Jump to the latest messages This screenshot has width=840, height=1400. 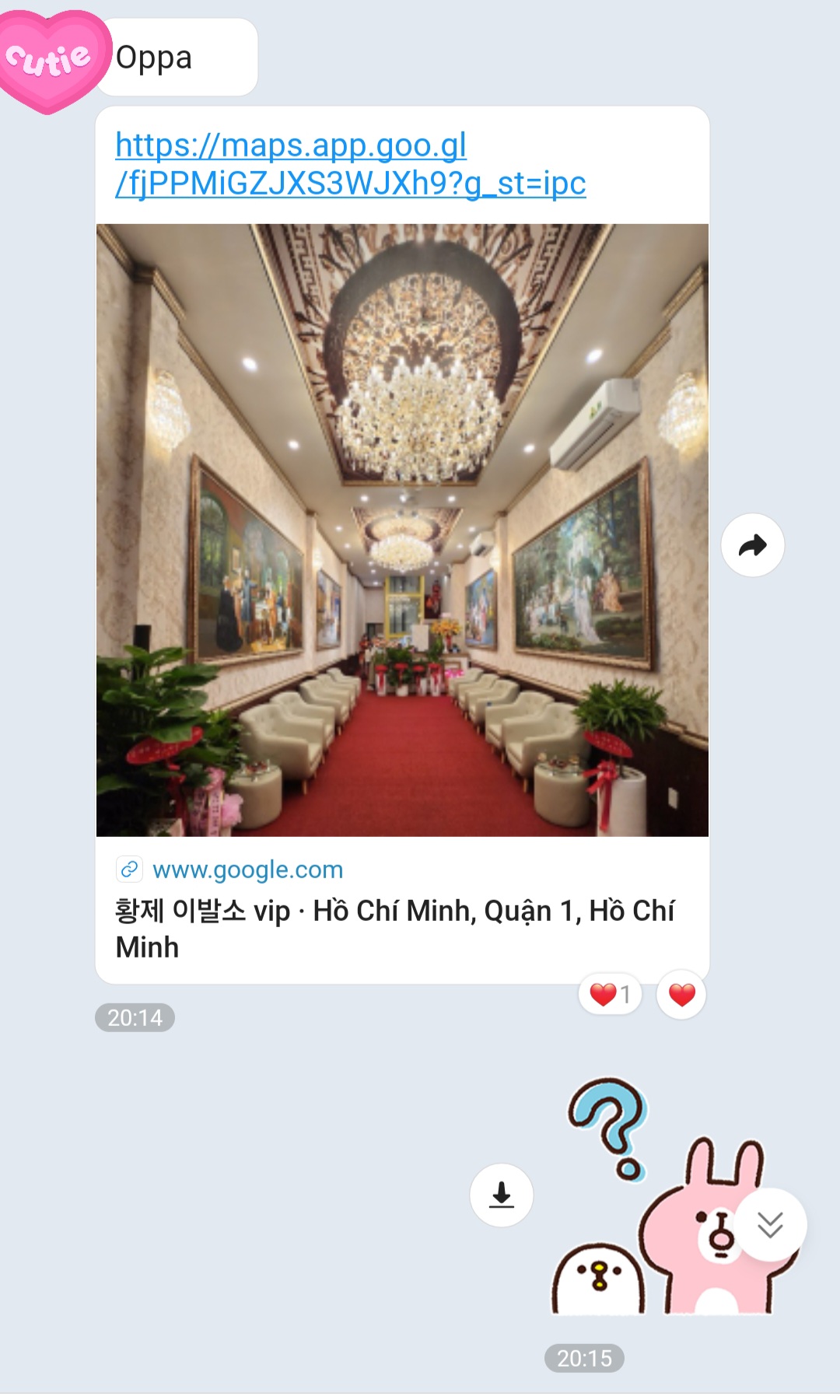[x=770, y=1225]
